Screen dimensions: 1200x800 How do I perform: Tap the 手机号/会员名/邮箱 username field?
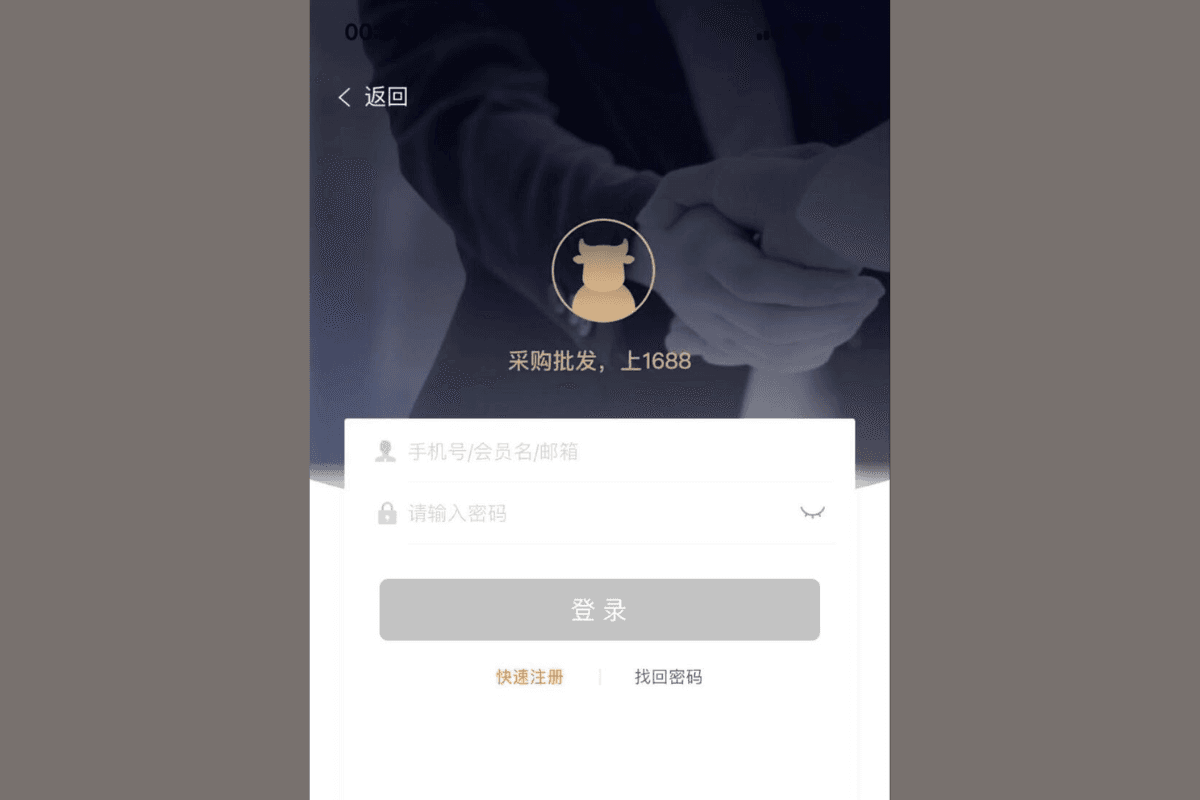pos(600,452)
